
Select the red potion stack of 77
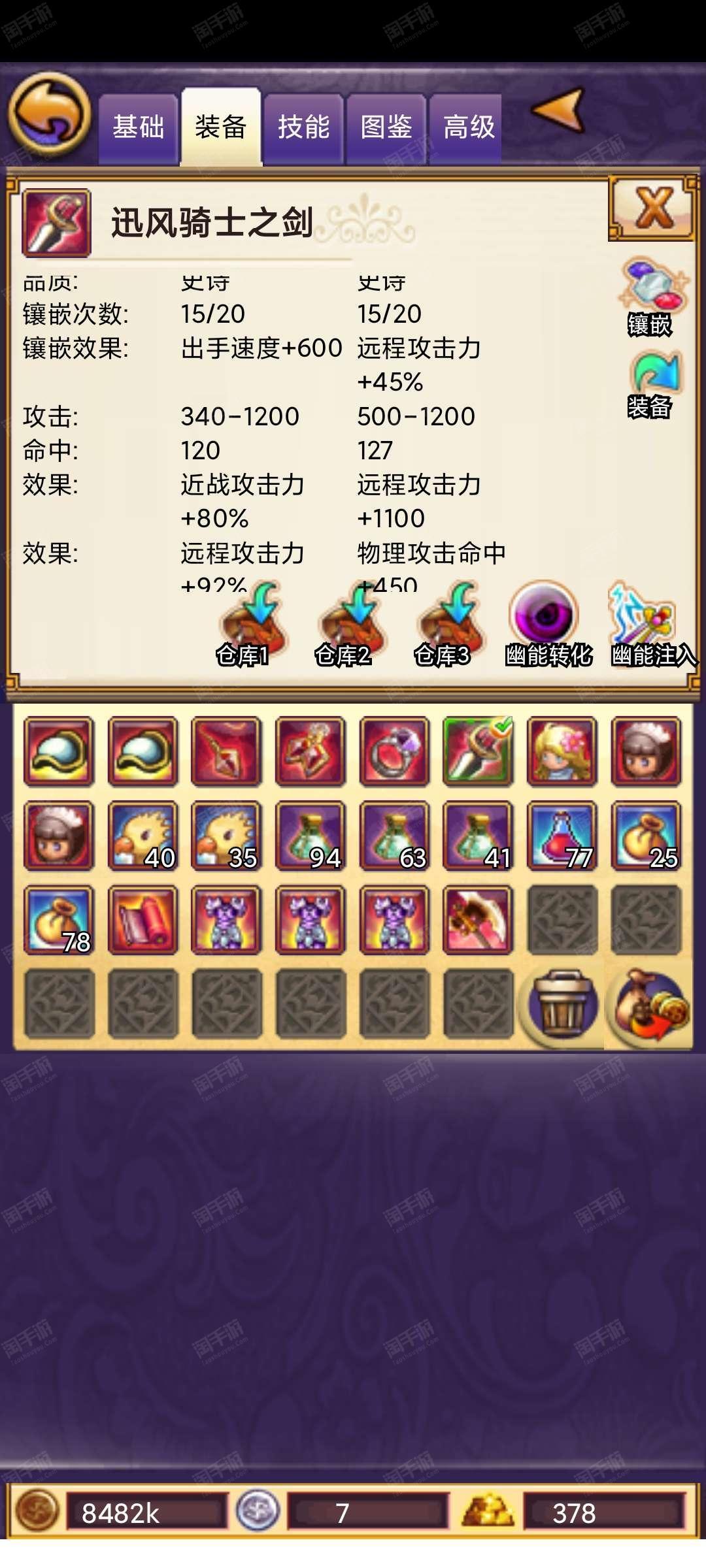[x=562, y=836]
